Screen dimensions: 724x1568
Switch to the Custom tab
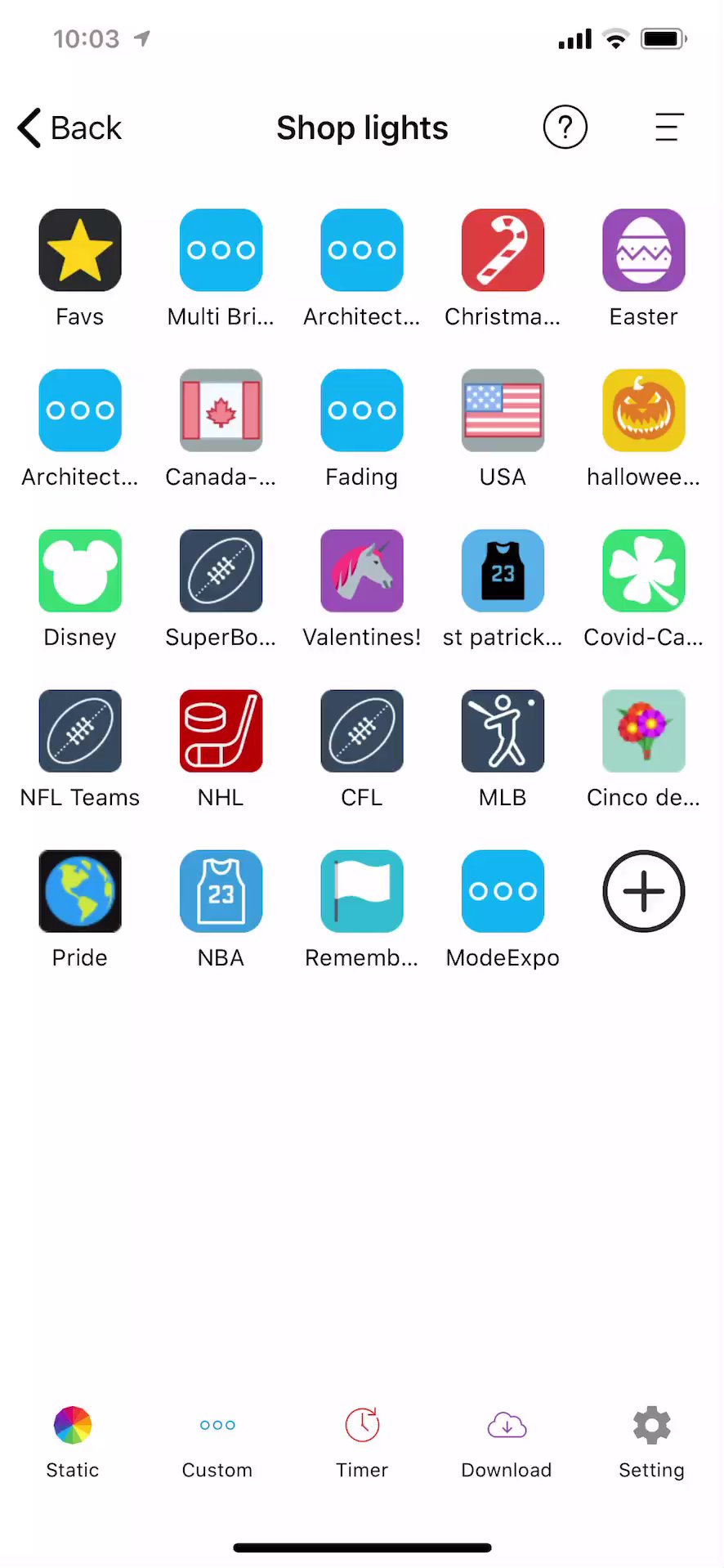point(217,1442)
